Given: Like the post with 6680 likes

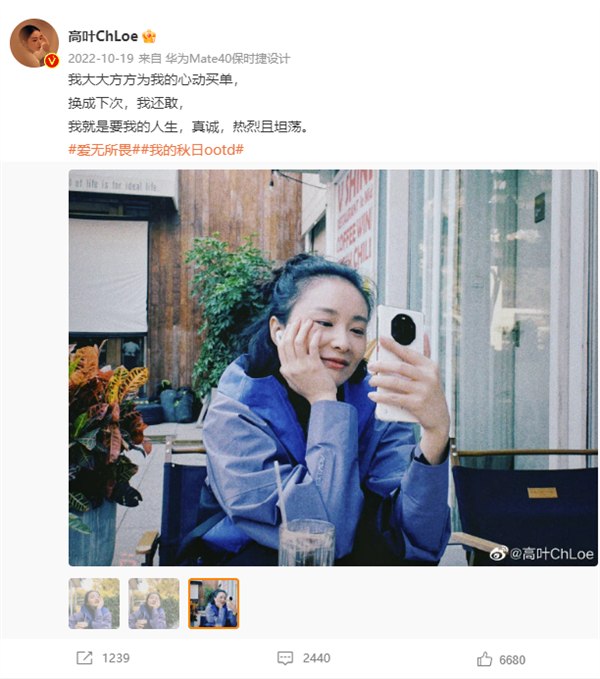Looking at the screenshot, I should pyautogui.click(x=501, y=659).
